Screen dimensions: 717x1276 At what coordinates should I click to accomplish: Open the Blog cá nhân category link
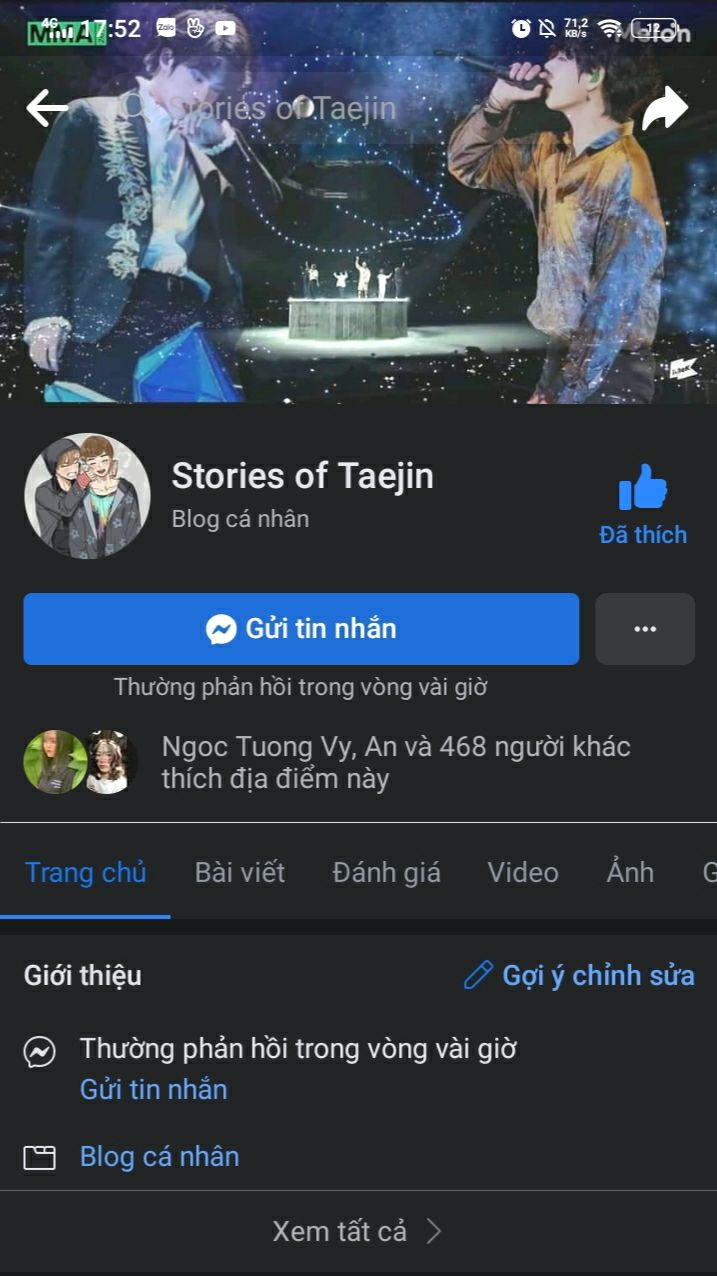pyautogui.click(x=160, y=1157)
